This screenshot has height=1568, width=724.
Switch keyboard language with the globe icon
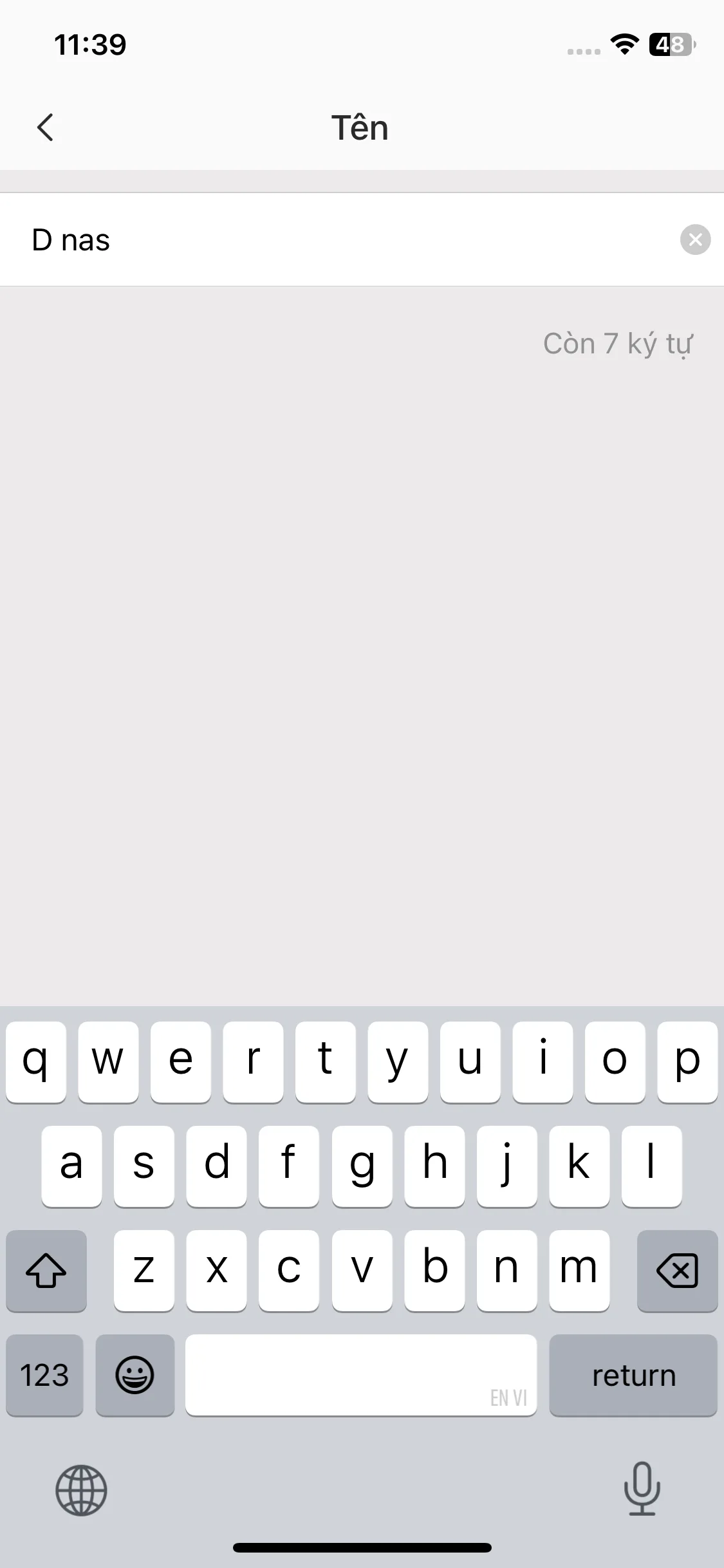[x=81, y=1490]
